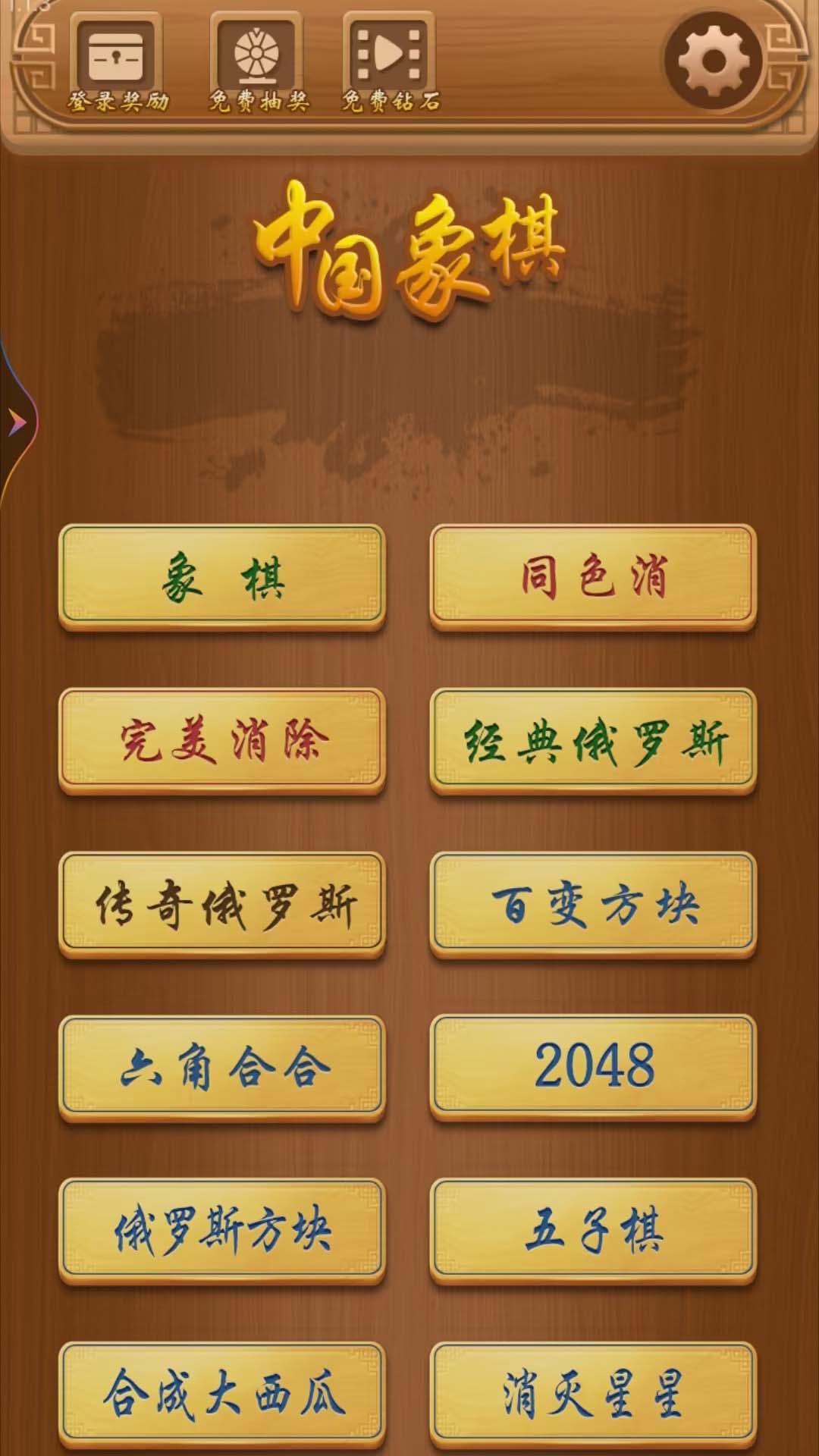Open the 免费抽奖 free lucky draw

[258, 61]
